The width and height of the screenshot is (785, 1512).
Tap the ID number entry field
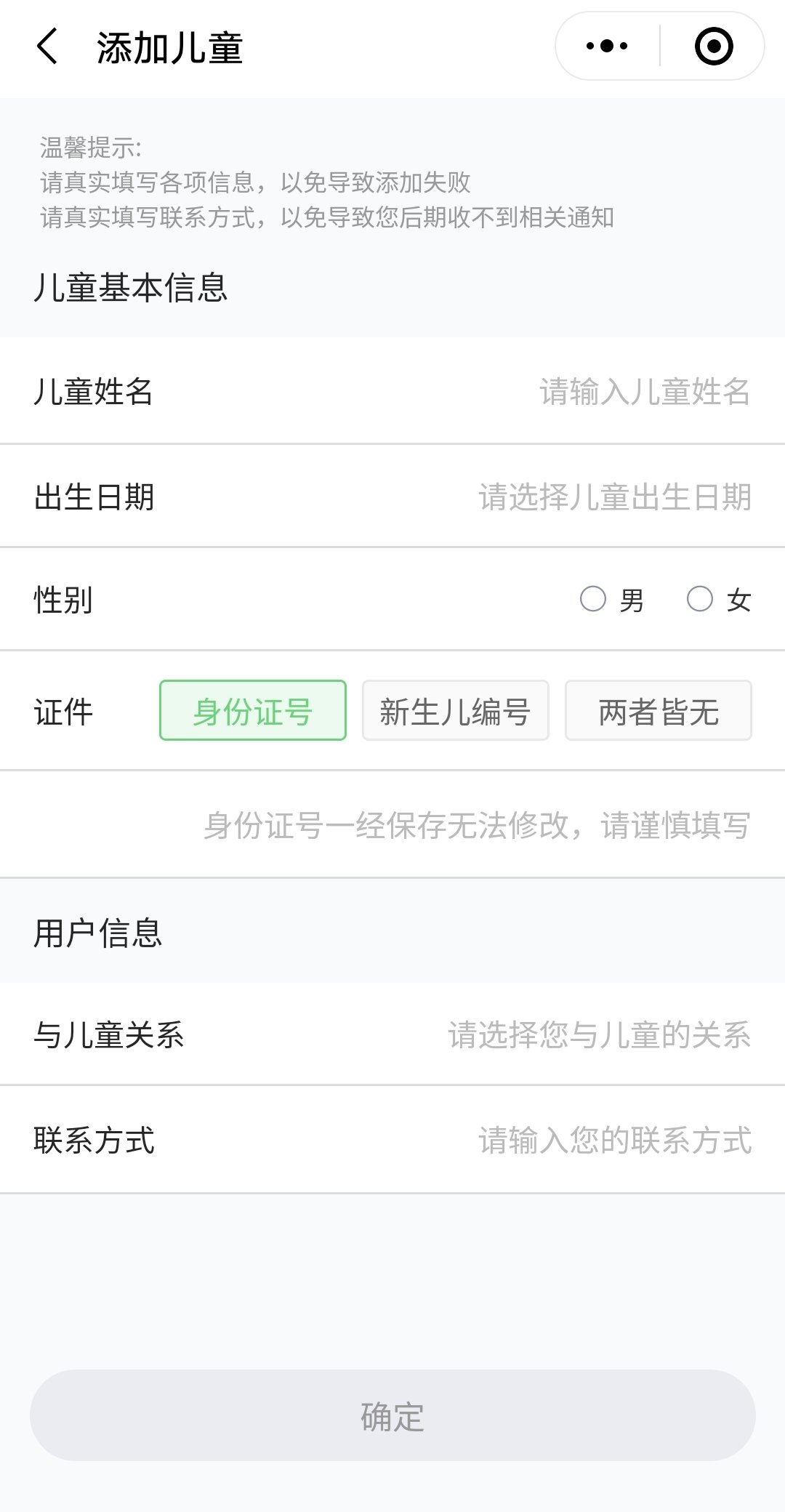click(x=476, y=825)
